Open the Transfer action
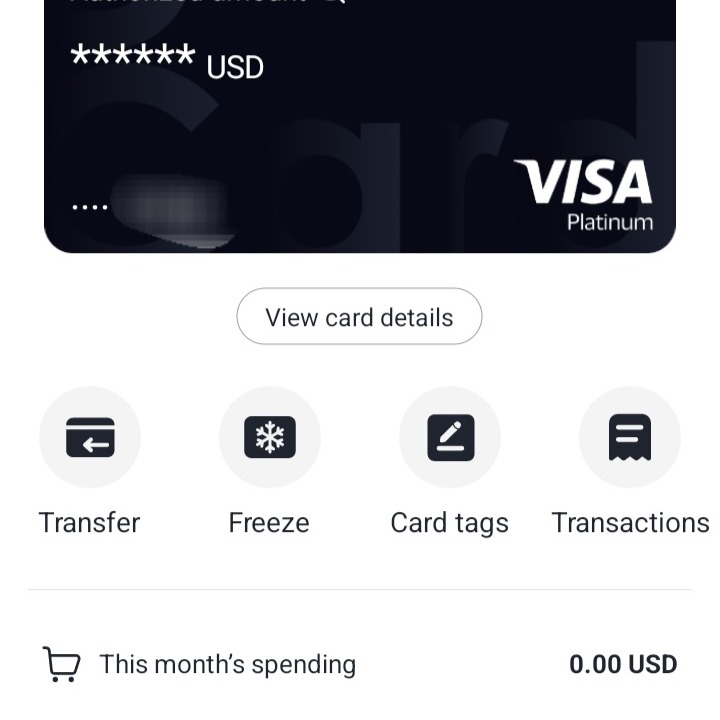This screenshot has width=720, height=720. tap(90, 438)
